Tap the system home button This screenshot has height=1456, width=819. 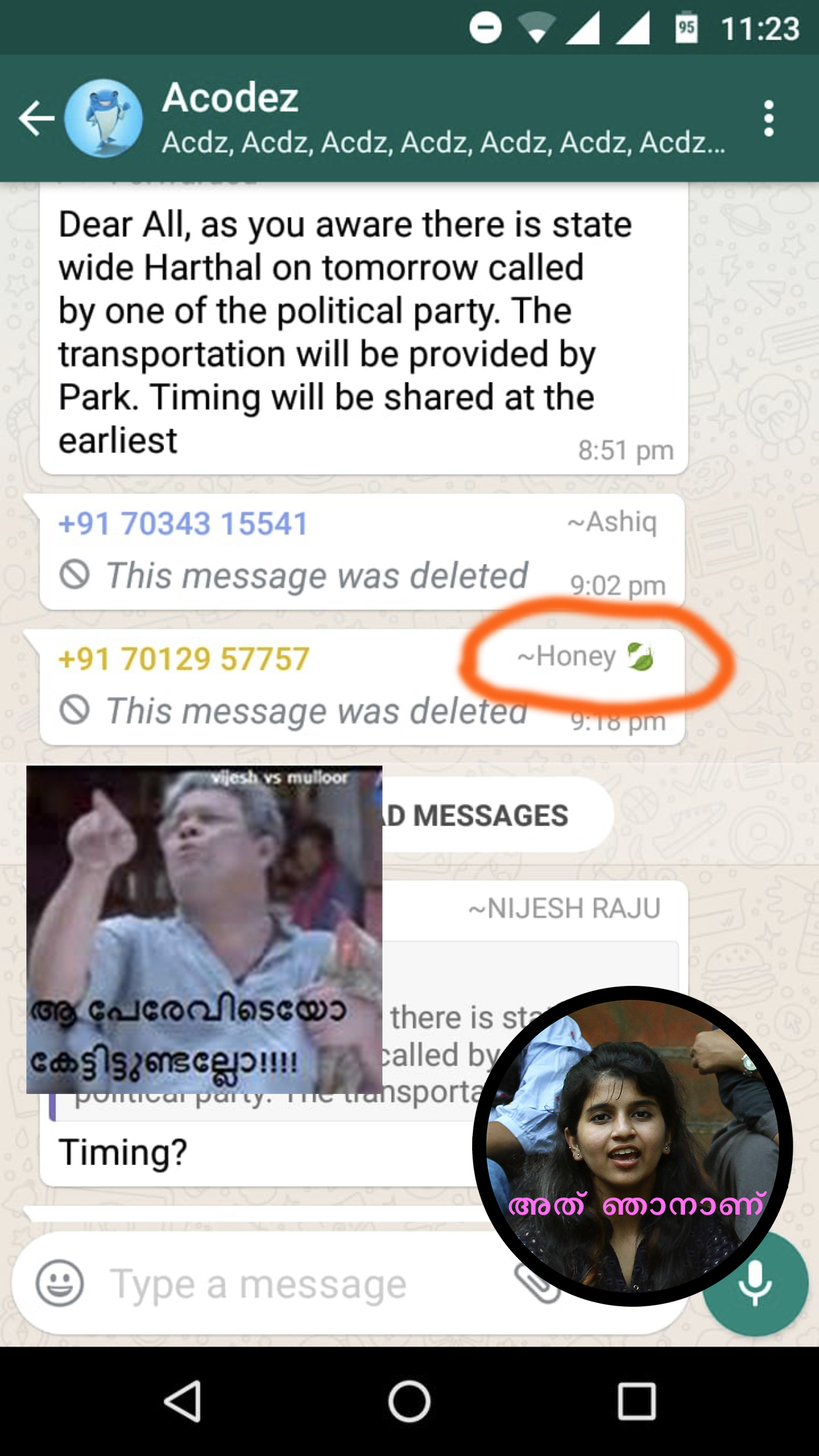pos(409,1401)
